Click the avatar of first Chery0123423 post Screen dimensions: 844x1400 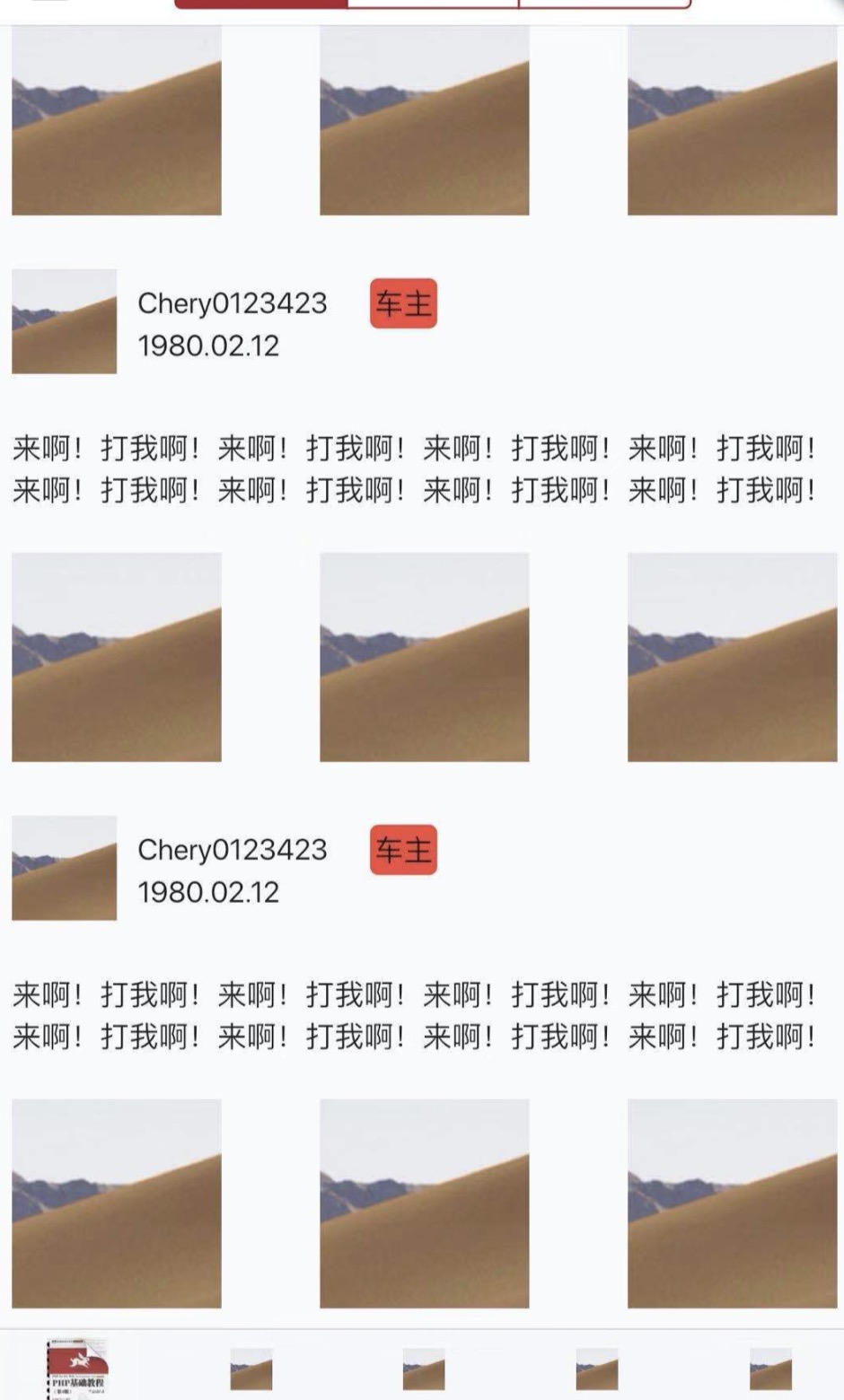pyautogui.click(x=63, y=321)
